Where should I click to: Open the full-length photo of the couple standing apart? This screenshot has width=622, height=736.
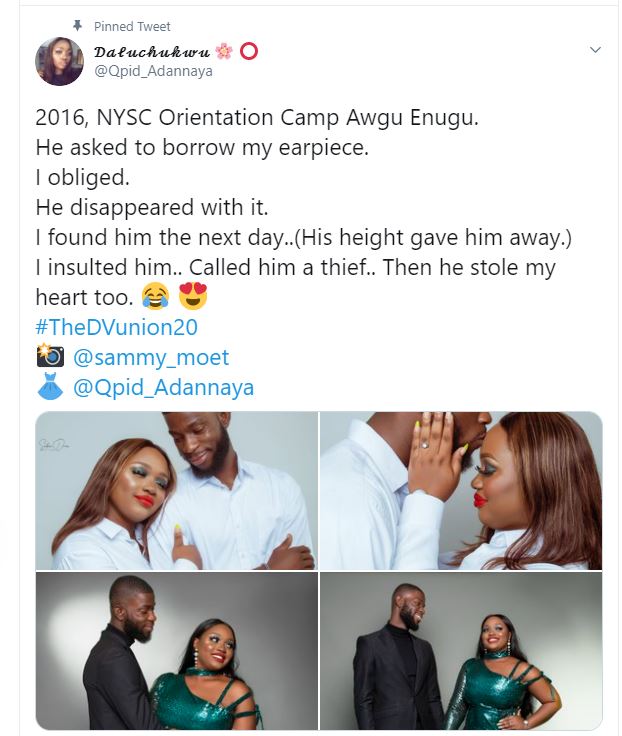[x=460, y=650]
